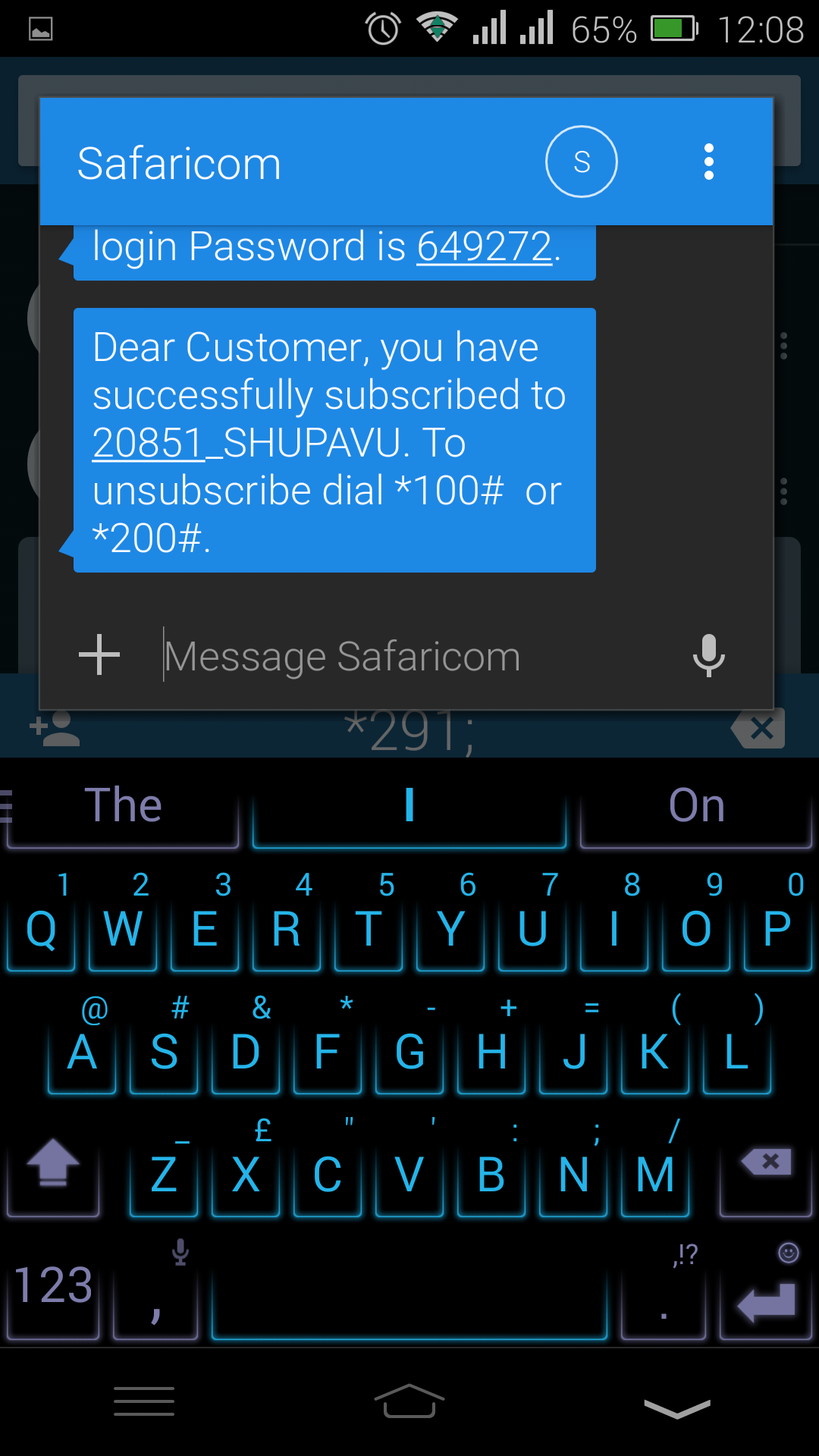Start voice input from message box microphone
819x1456 pixels.
(x=709, y=654)
